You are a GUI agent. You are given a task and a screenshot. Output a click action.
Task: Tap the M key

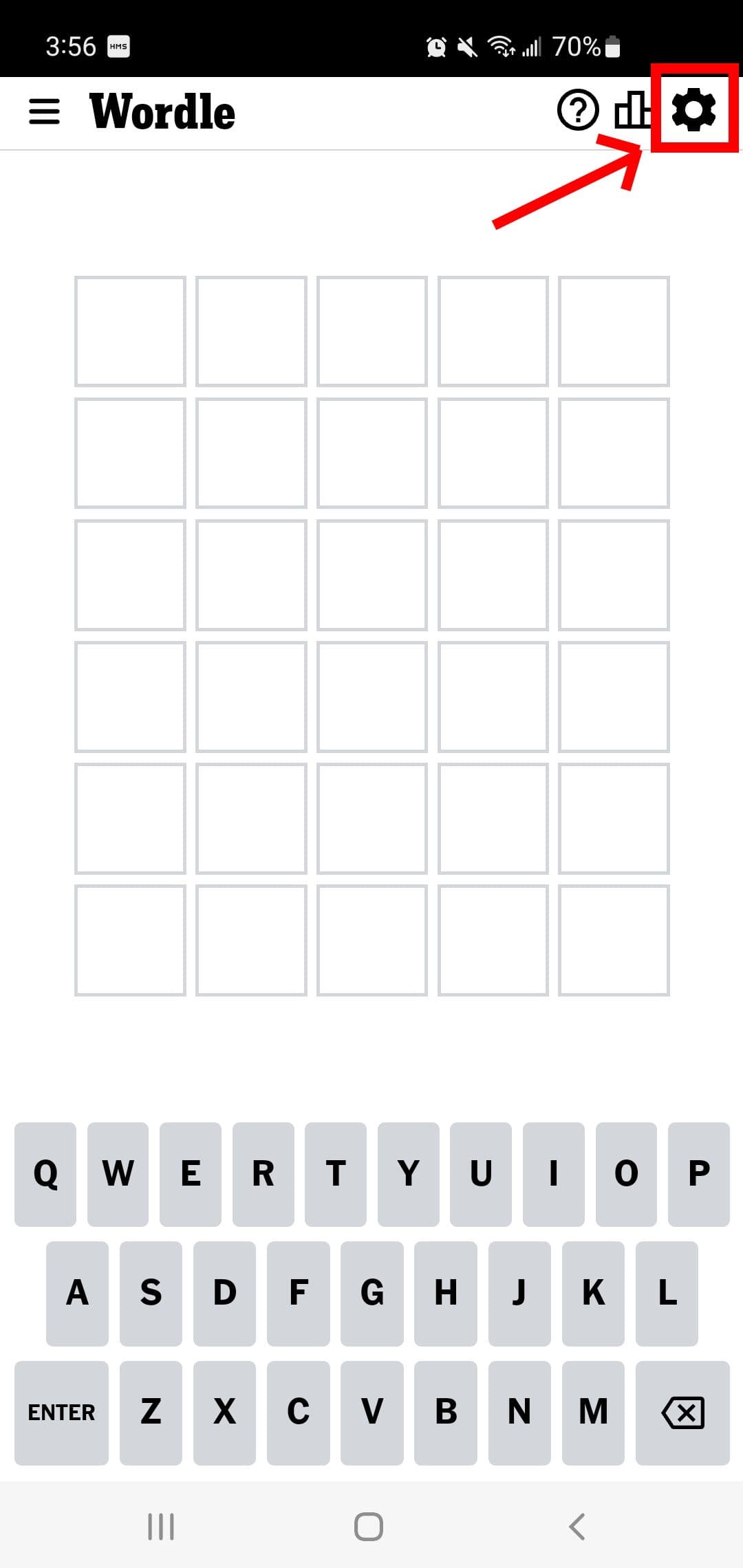click(593, 1413)
